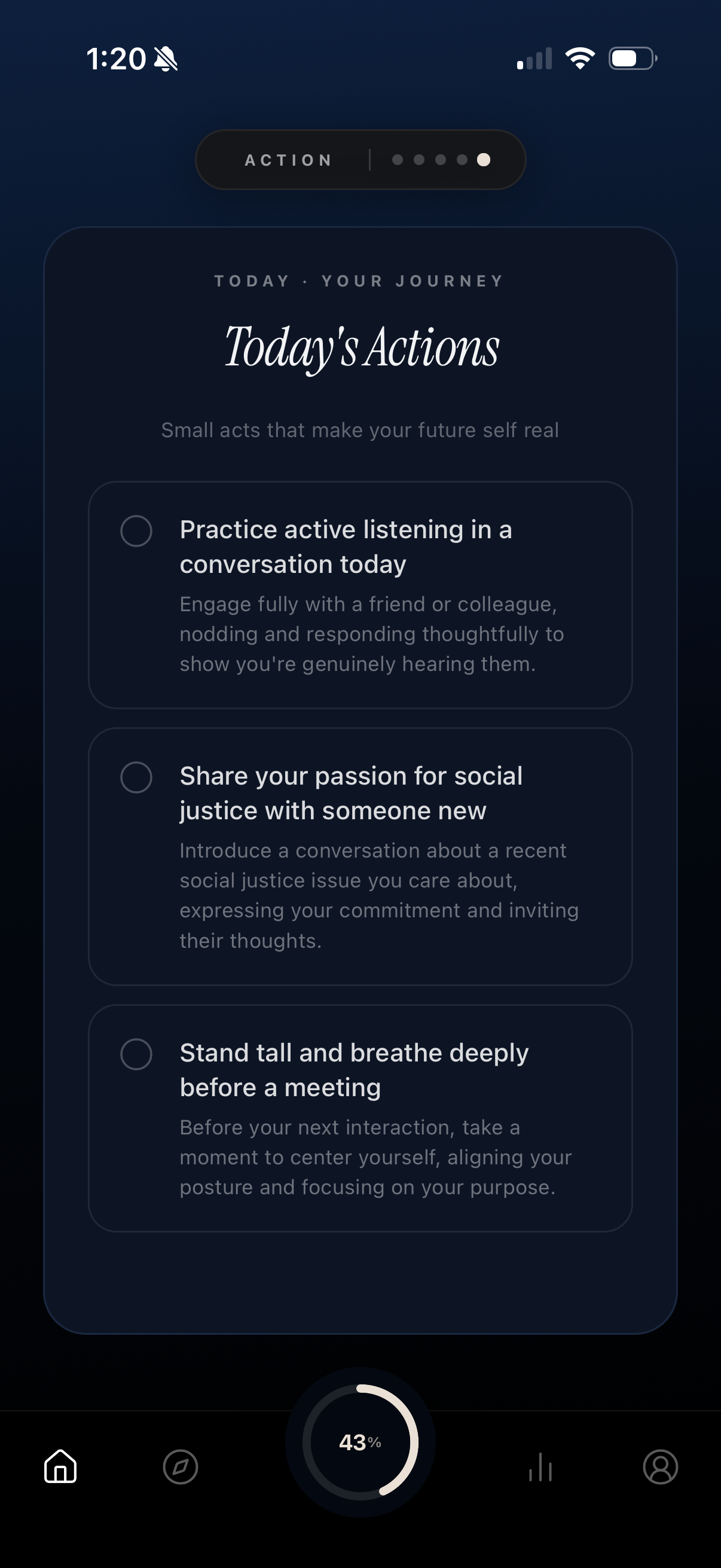Open the profile tab
Image resolution: width=721 pixels, height=1568 pixels.
click(660, 1467)
